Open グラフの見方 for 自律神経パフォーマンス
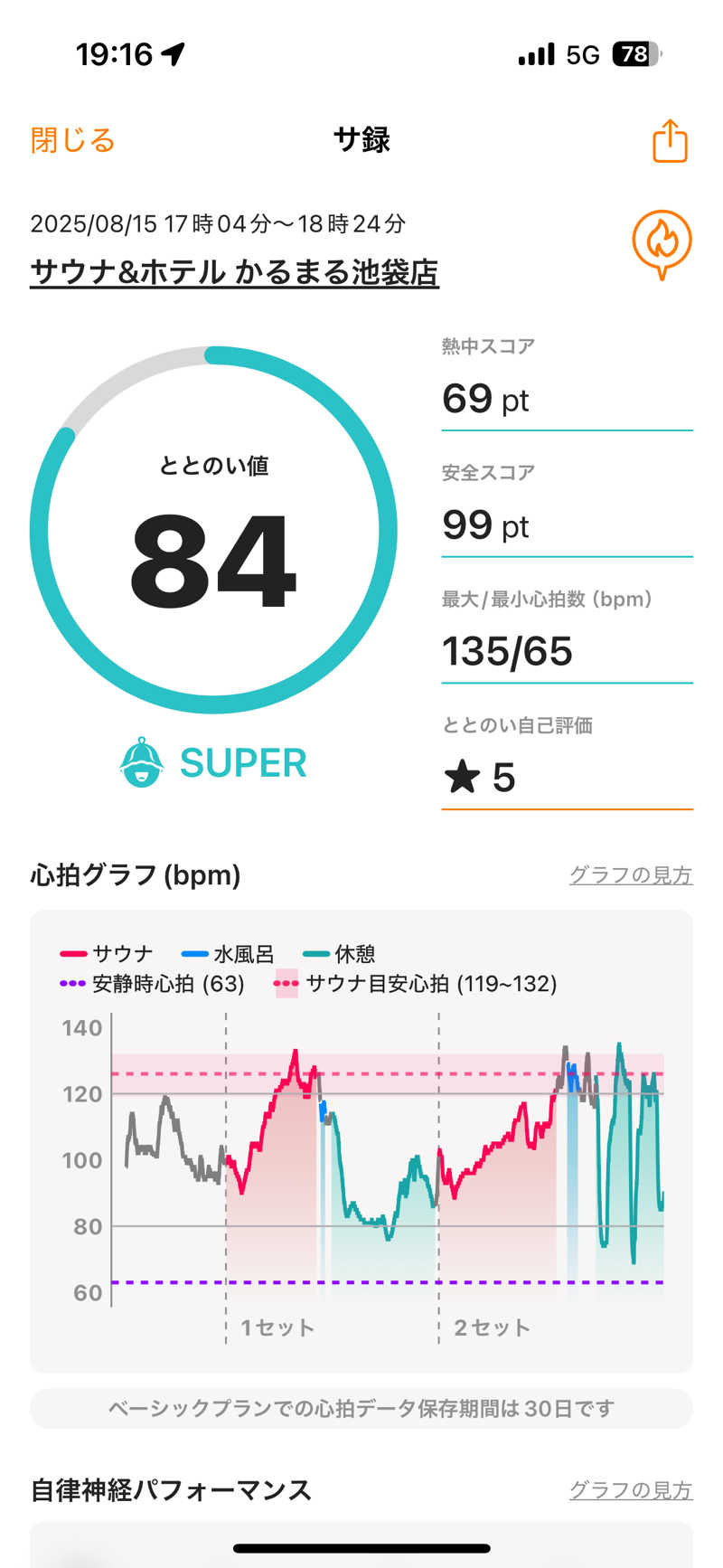723x1568 pixels. coord(630,1489)
